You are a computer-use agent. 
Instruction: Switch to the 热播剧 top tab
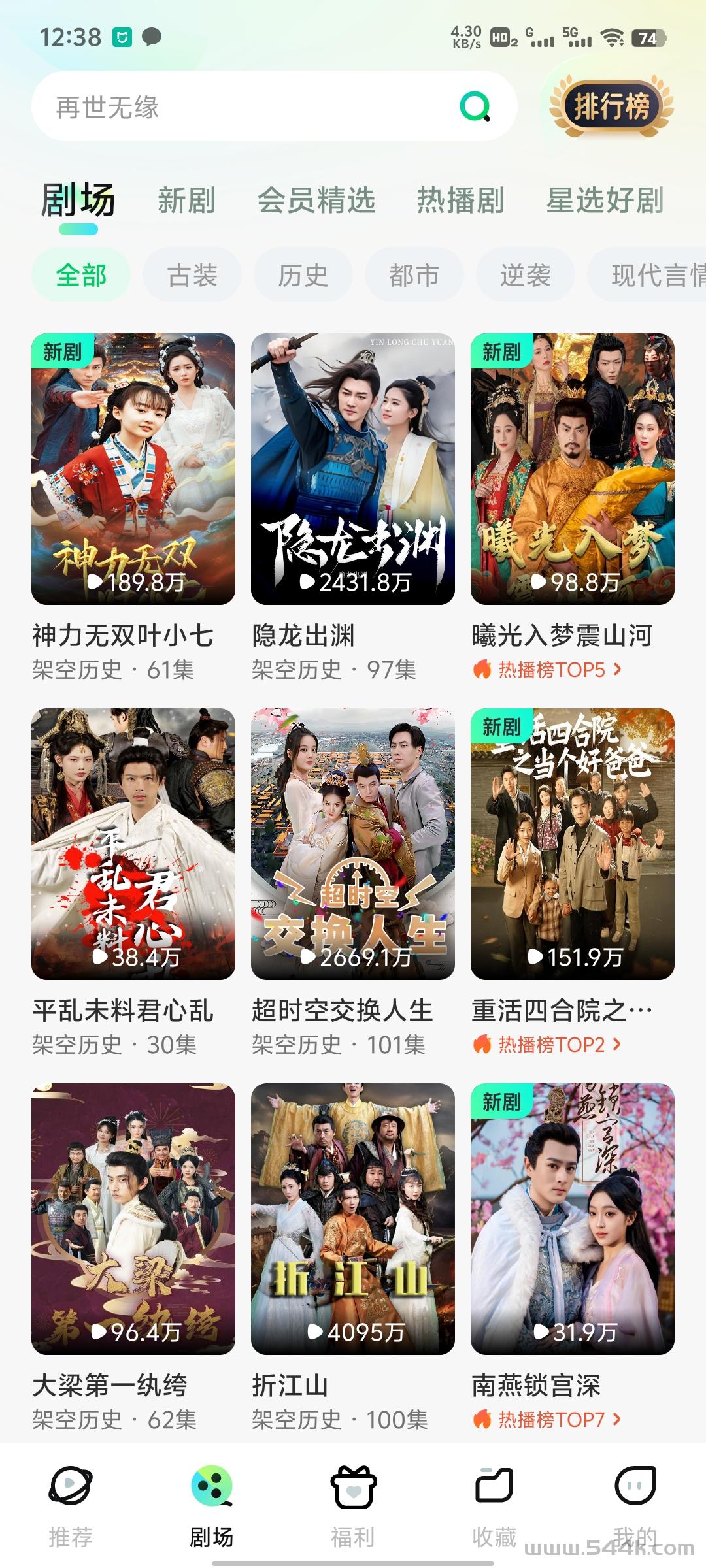pos(461,201)
